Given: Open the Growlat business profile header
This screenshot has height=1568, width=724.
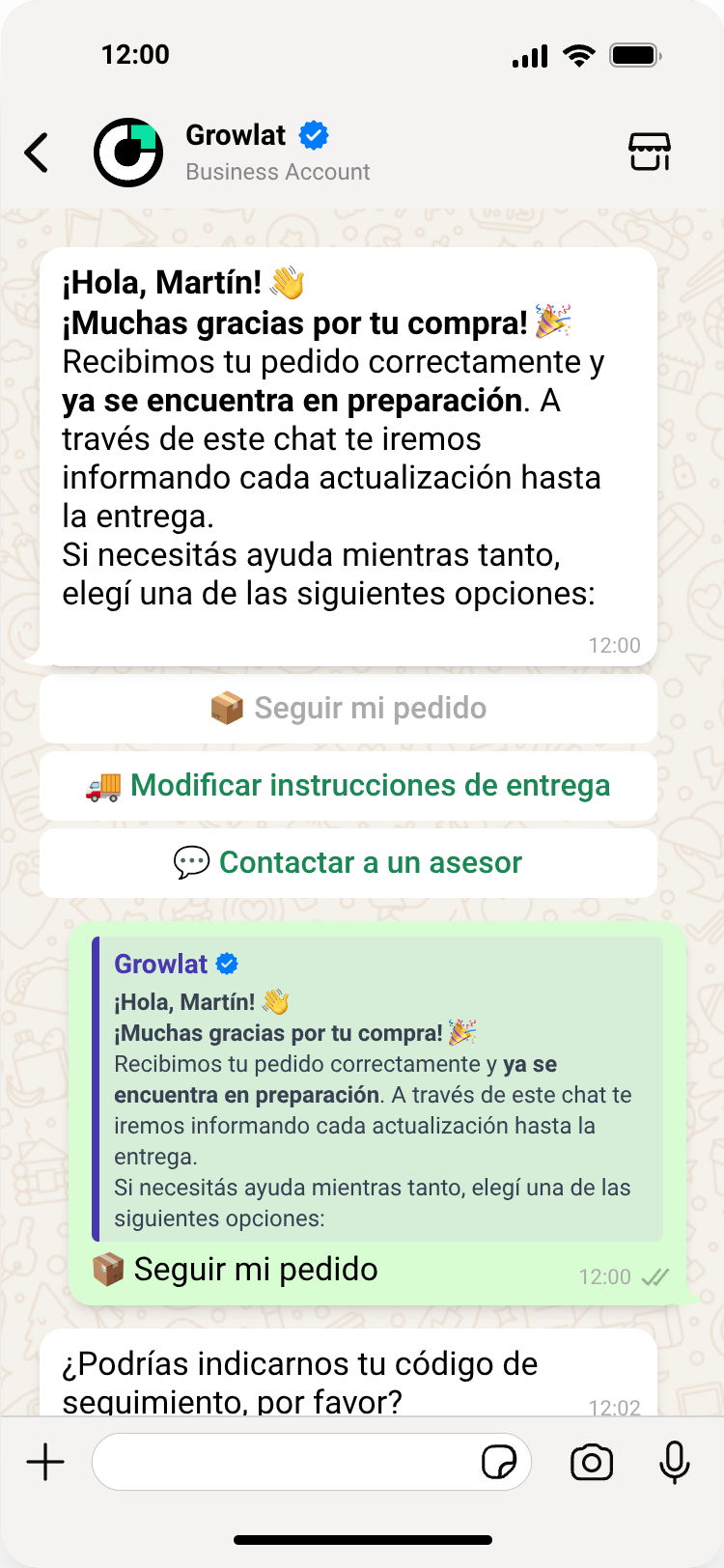Looking at the screenshot, I should (x=232, y=152).
